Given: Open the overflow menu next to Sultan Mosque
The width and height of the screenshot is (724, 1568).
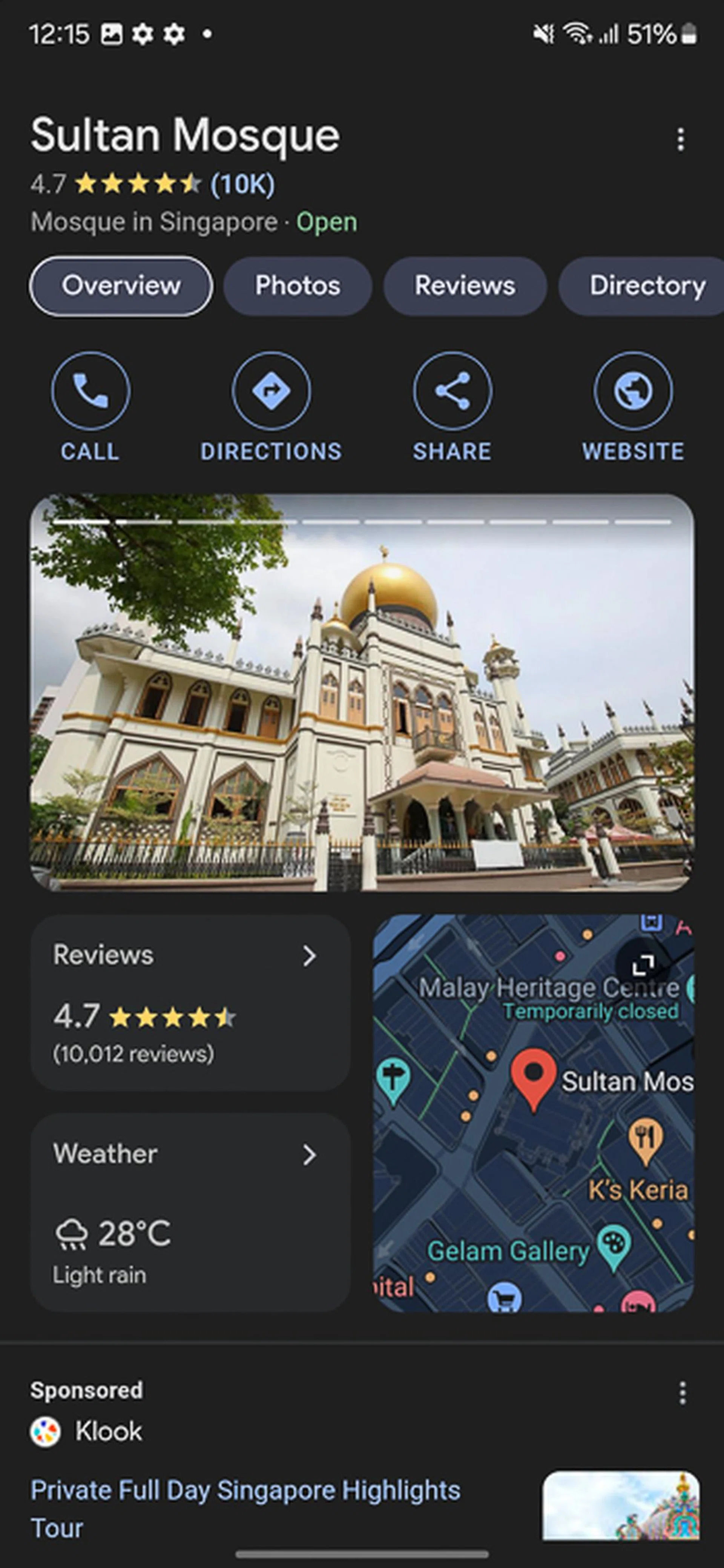Looking at the screenshot, I should pyautogui.click(x=680, y=140).
